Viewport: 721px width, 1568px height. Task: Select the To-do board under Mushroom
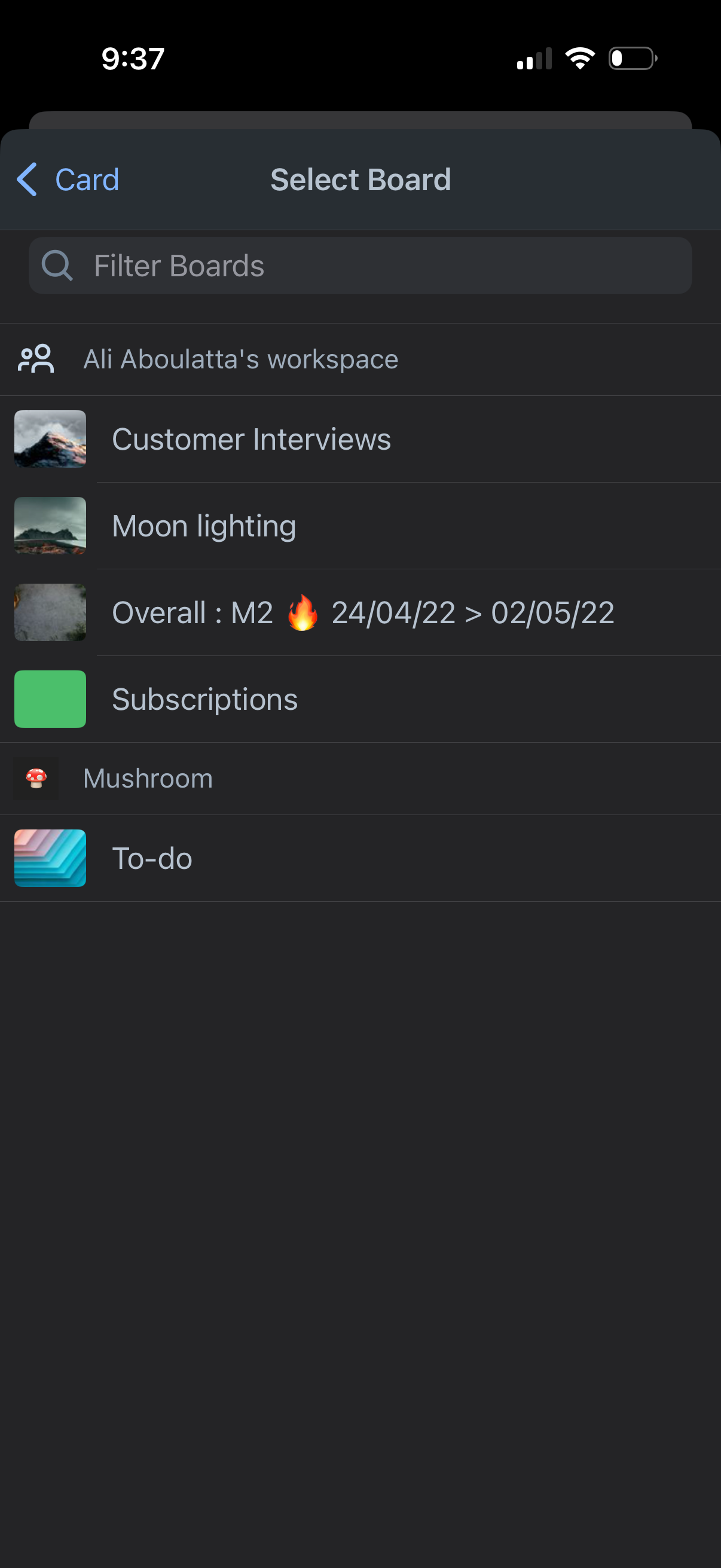[152, 858]
